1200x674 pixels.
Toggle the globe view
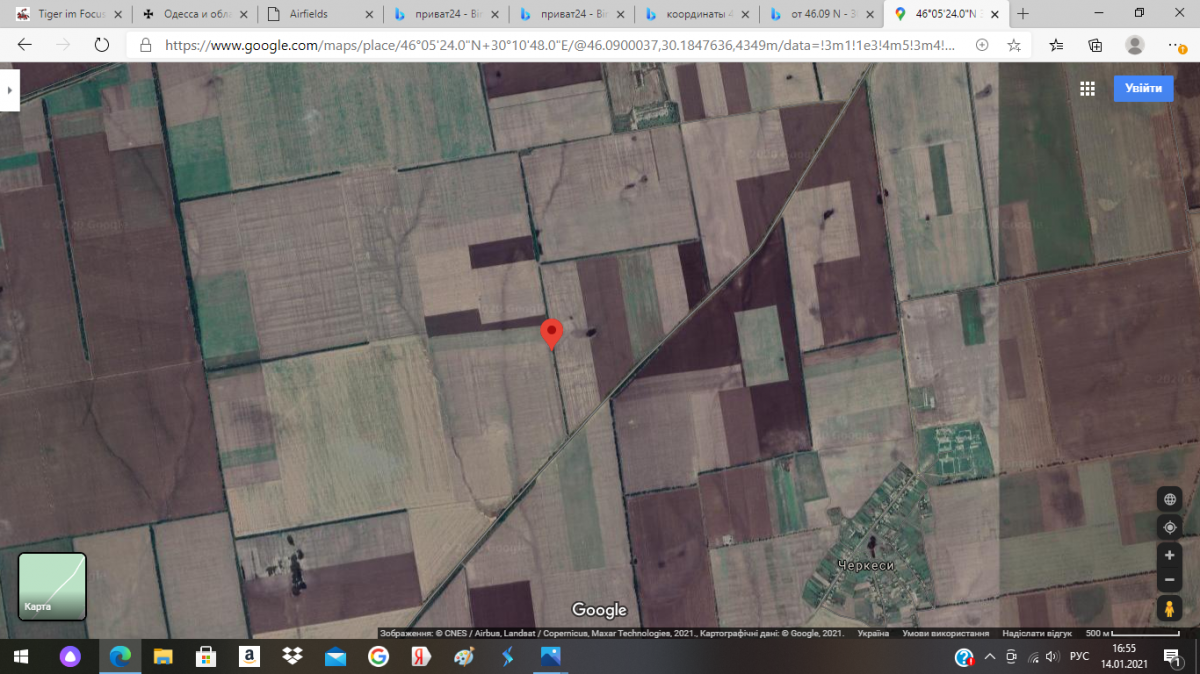click(x=1169, y=499)
